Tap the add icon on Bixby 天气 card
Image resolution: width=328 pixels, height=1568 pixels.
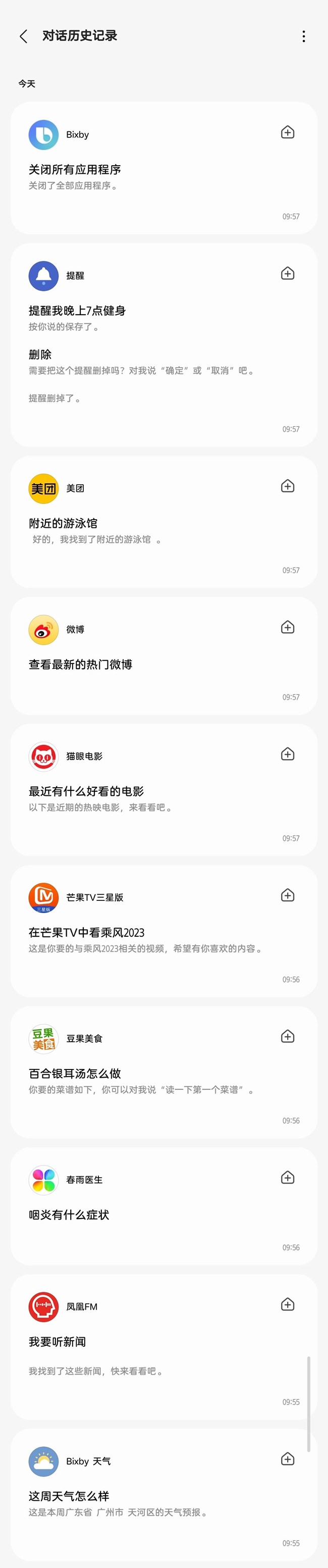(x=287, y=1459)
